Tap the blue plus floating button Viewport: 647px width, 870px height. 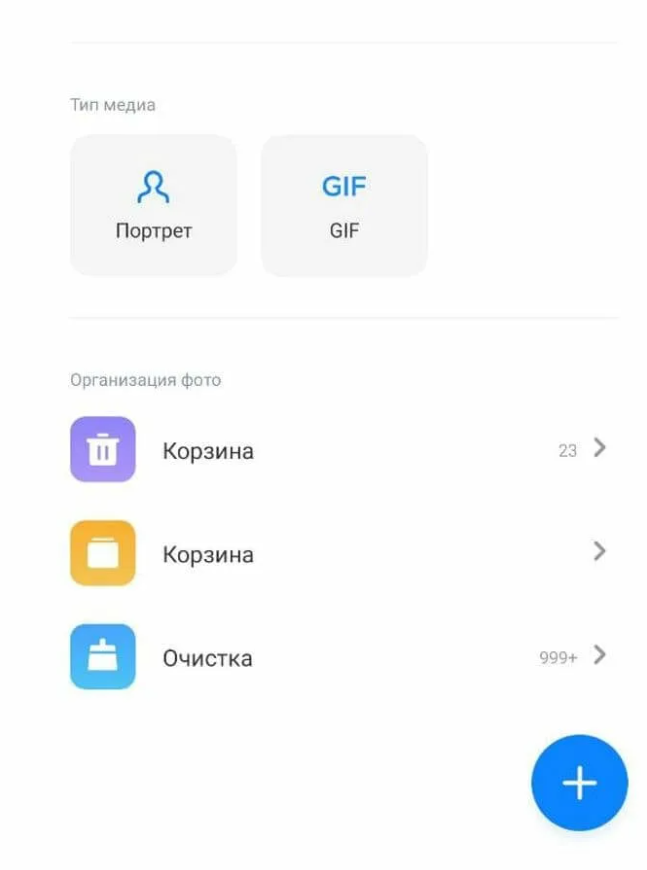(x=579, y=783)
